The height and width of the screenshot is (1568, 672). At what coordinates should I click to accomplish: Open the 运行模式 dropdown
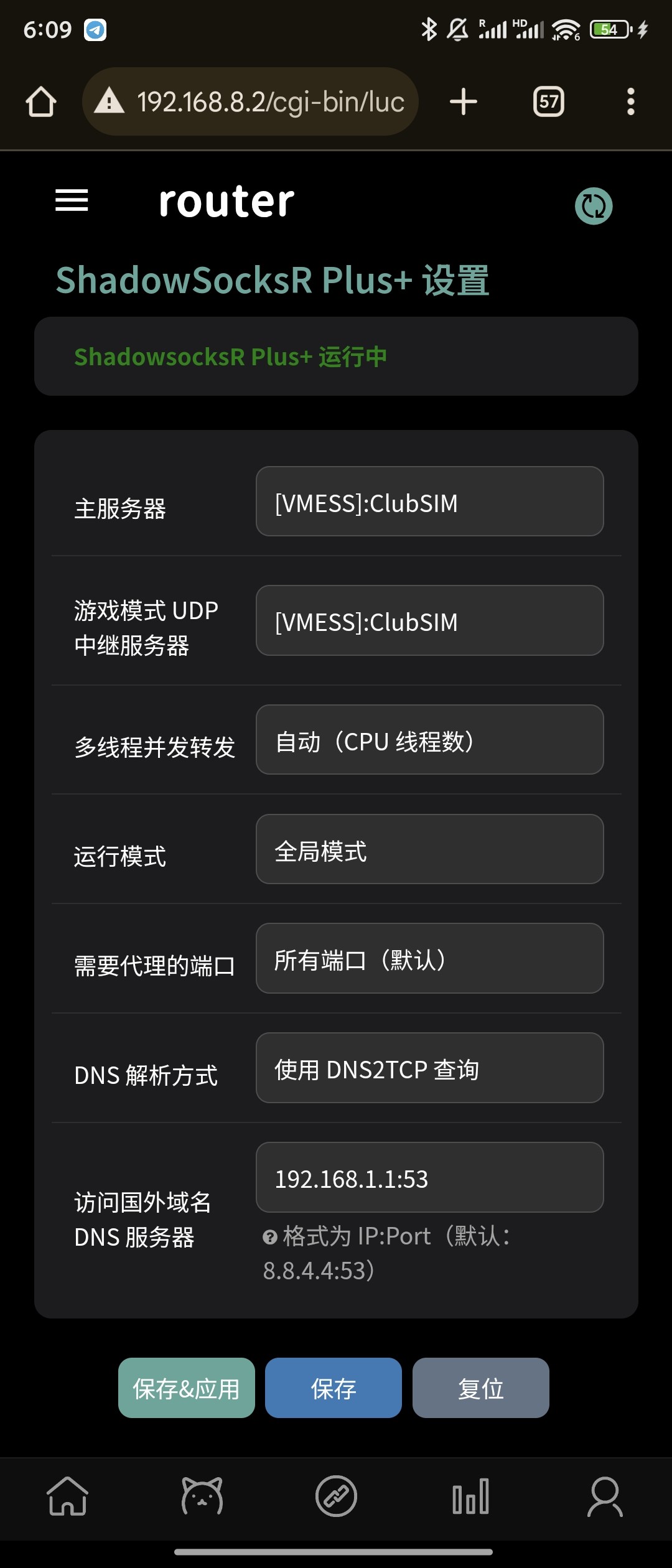coord(429,849)
